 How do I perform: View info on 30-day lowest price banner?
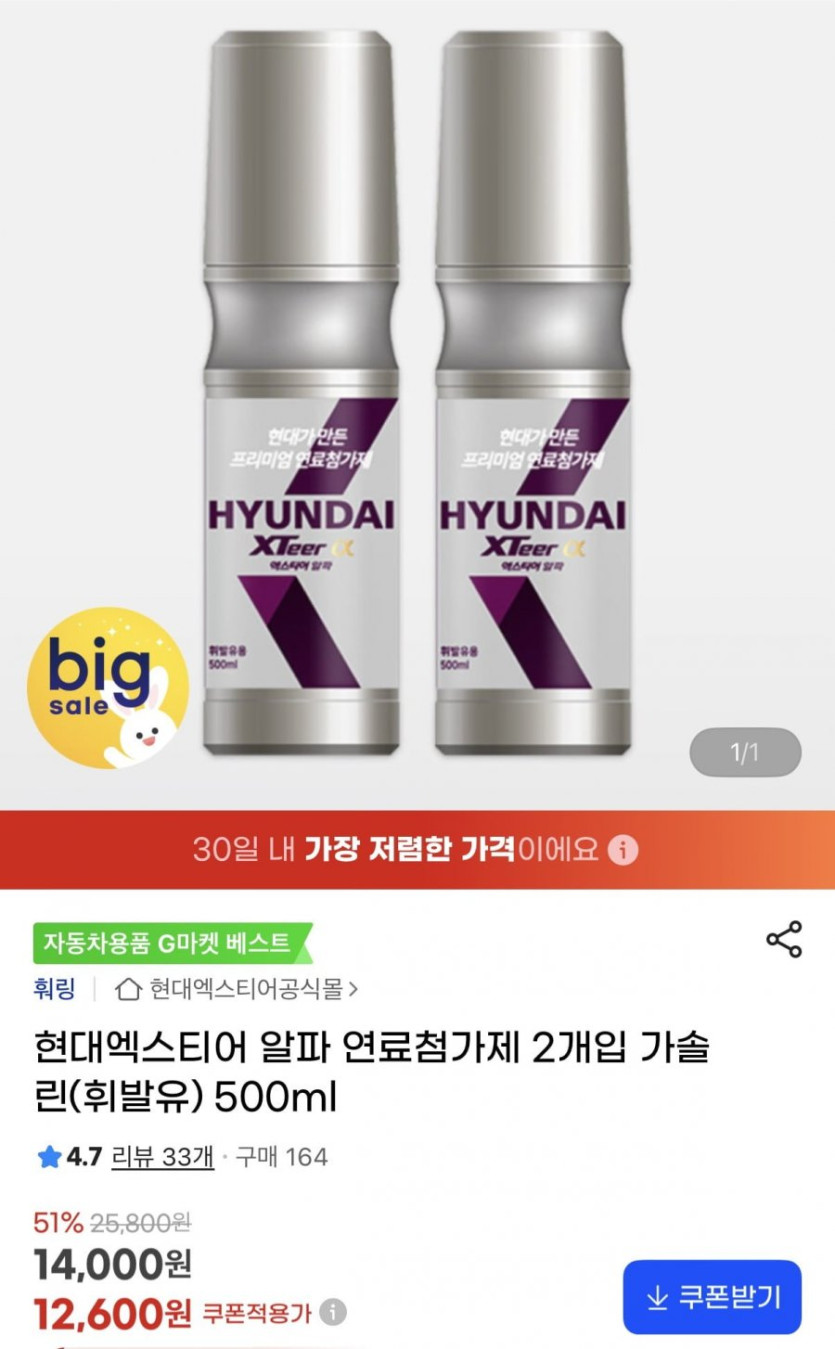click(624, 850)
